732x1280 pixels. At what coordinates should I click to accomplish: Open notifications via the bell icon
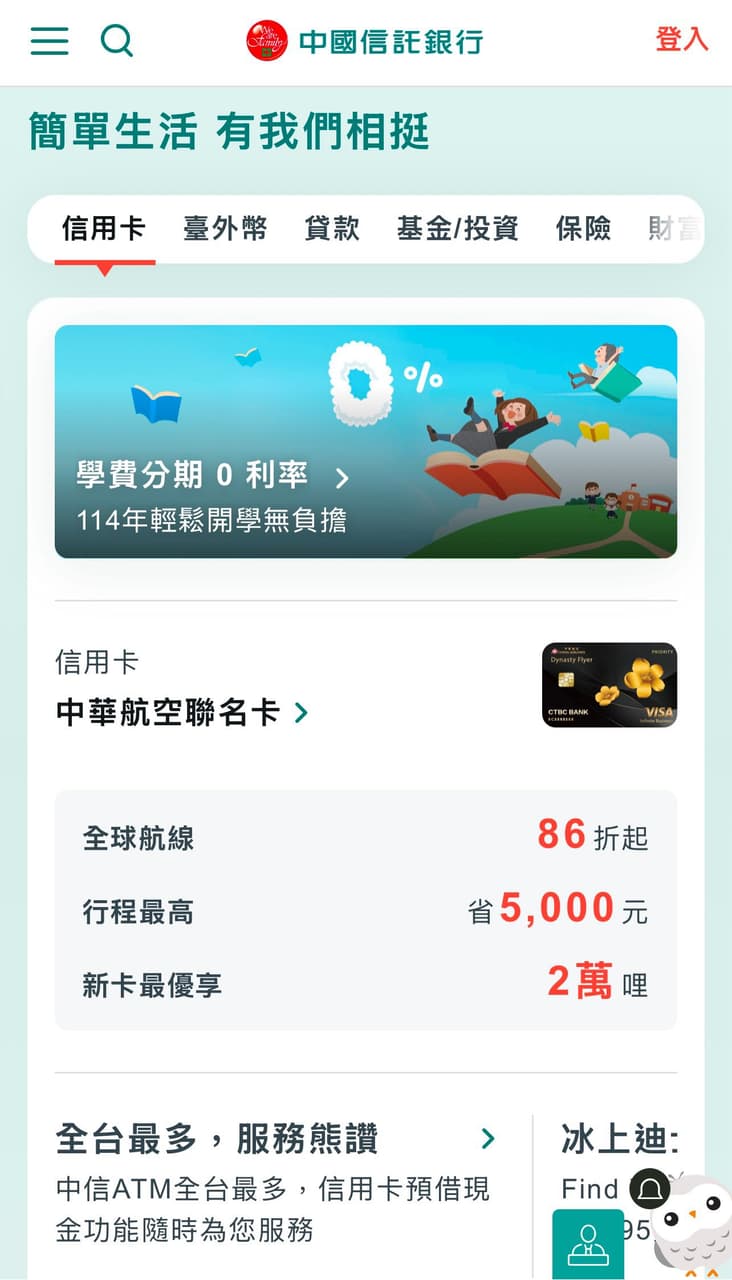click(x=652, y=1190)
